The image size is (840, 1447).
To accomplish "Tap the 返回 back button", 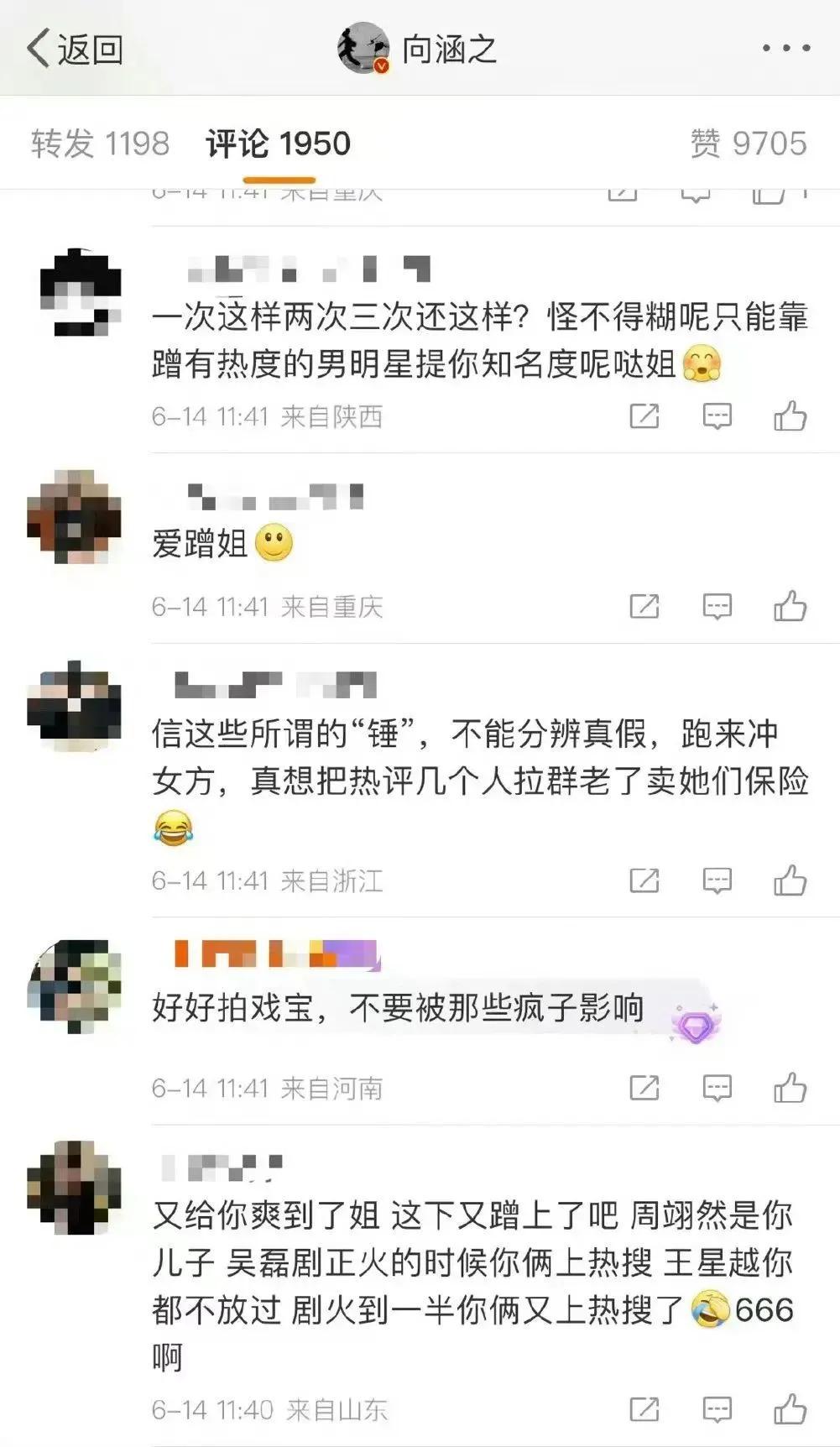I will [x=76, y=49].
